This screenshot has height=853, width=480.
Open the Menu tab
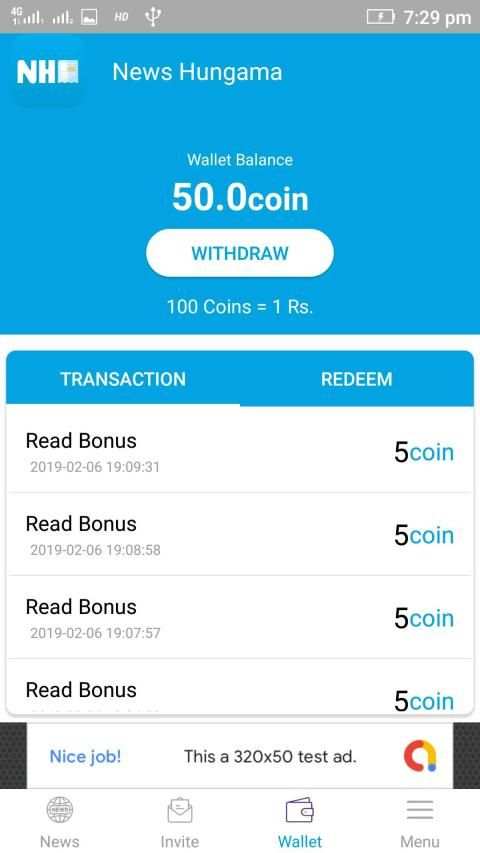420,821
